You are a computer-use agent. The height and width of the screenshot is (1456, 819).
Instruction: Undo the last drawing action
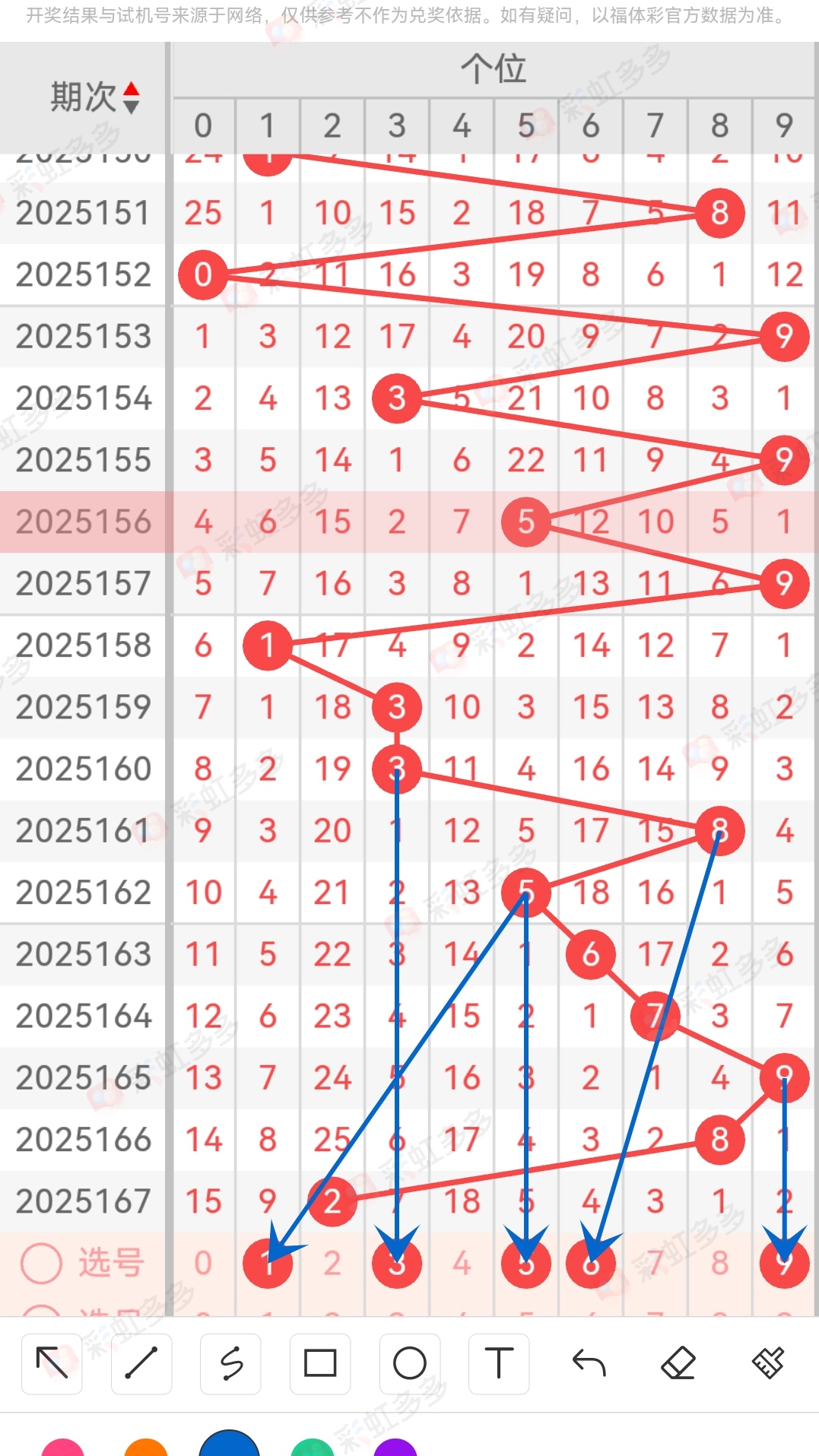pos(588,1365)
